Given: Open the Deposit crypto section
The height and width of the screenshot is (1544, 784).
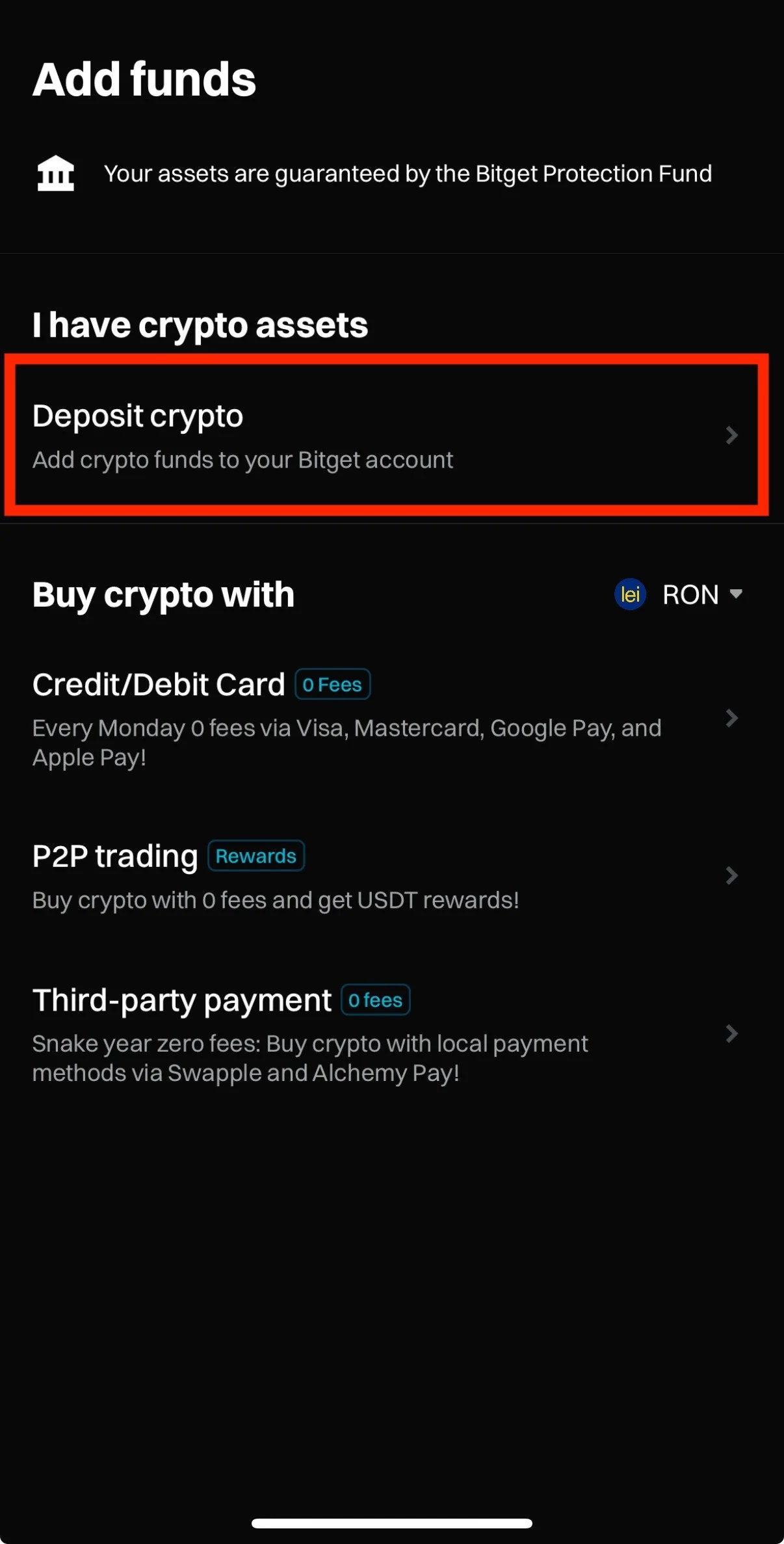Looking at the screenshot, I should [138, 415].
